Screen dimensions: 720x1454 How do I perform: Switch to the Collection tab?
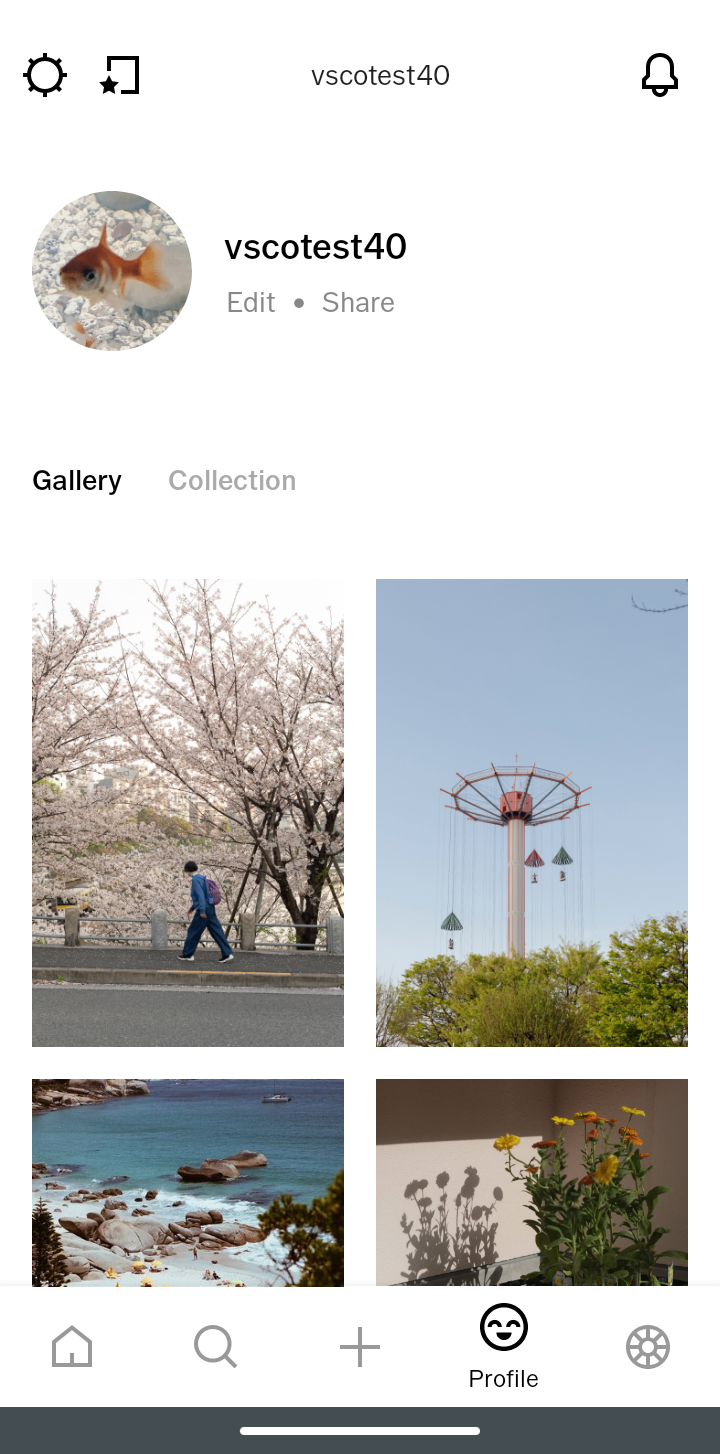click(x=232, y=480)
